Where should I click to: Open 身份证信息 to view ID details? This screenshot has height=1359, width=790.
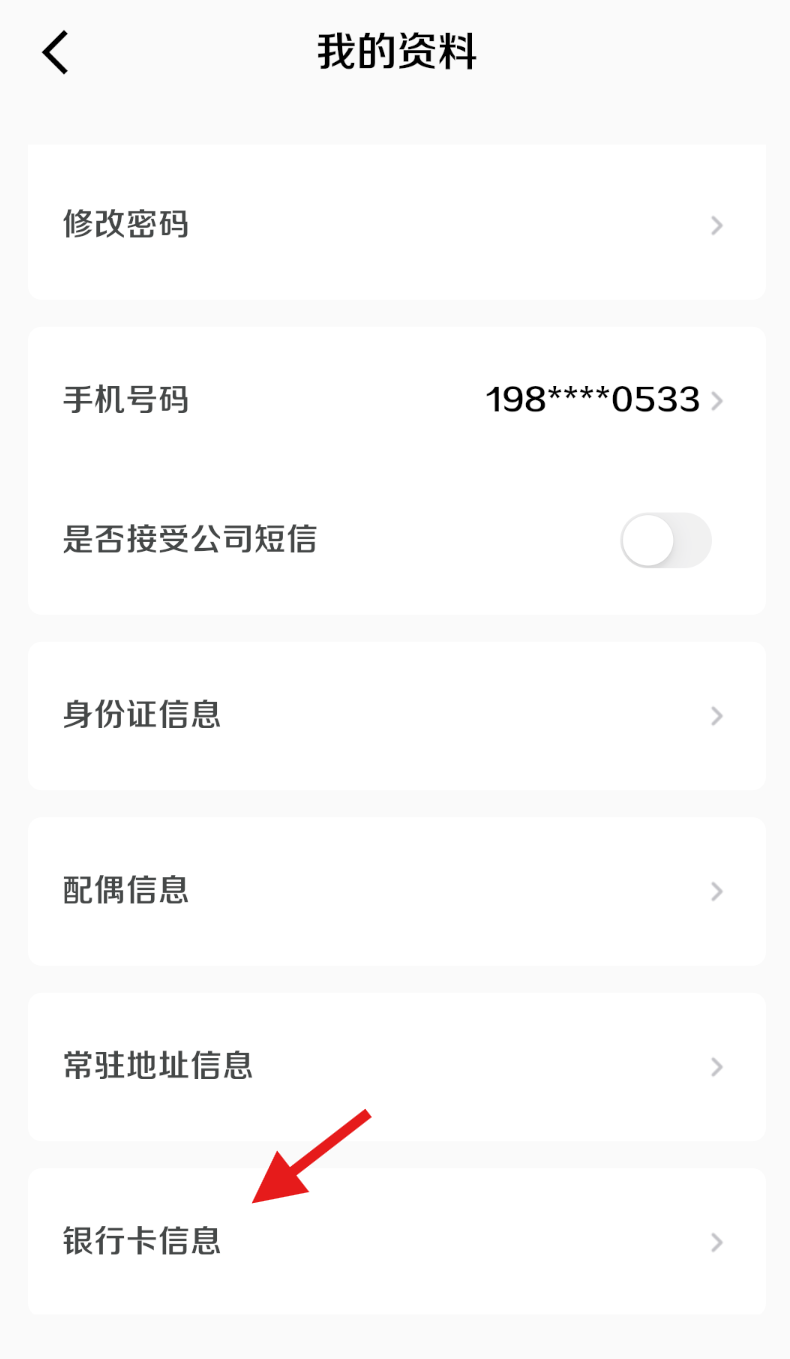tap(395, 715)
